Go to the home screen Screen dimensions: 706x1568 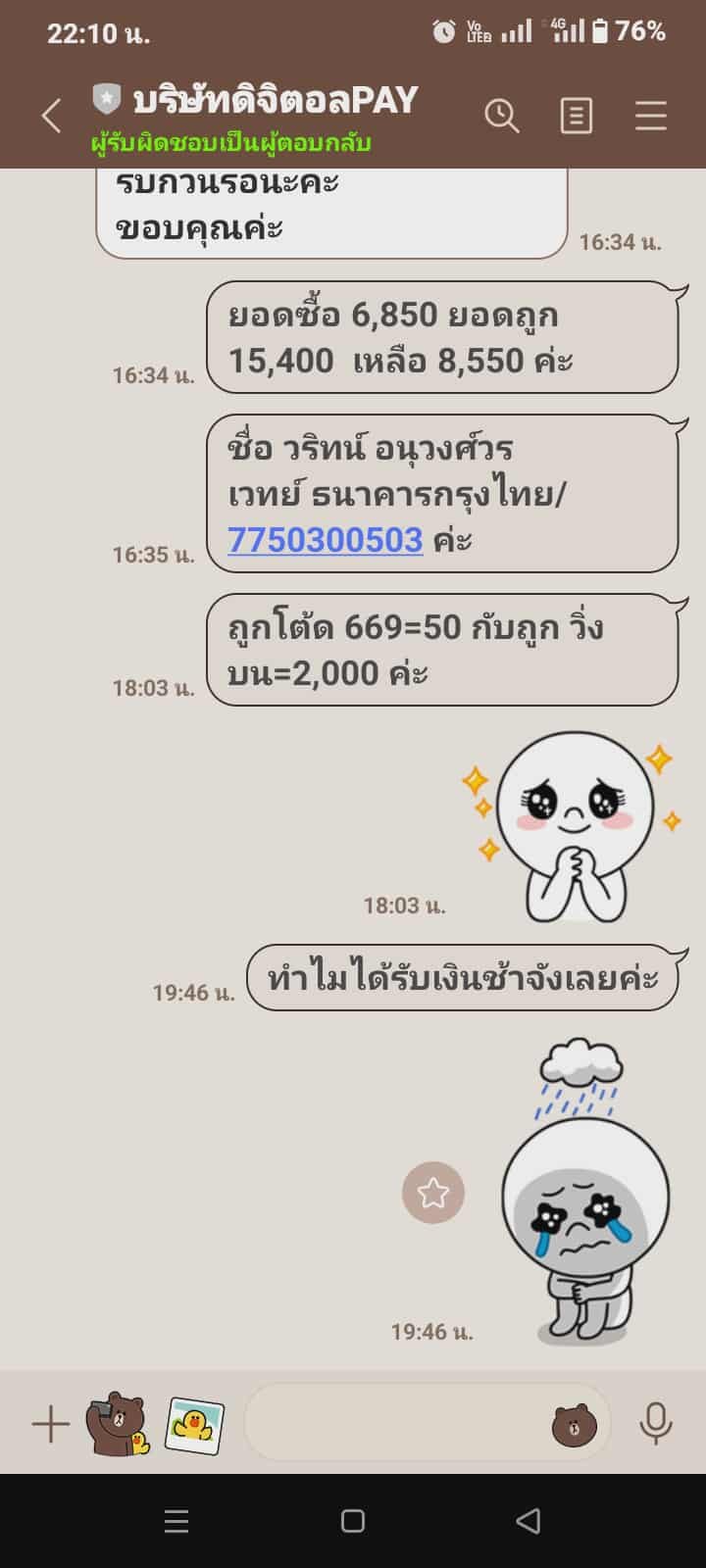(353, 1521)
